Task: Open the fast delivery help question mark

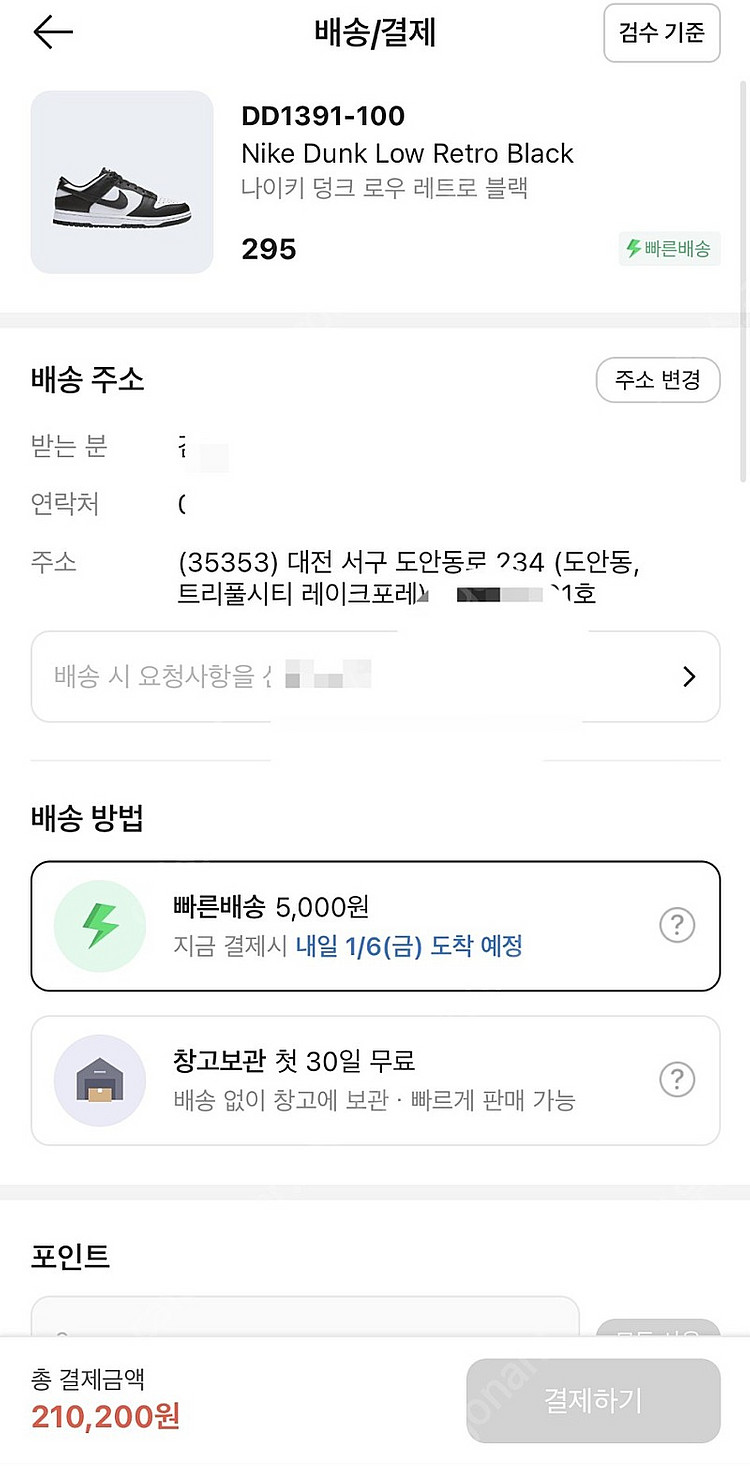Action: (x=677, y=925)
